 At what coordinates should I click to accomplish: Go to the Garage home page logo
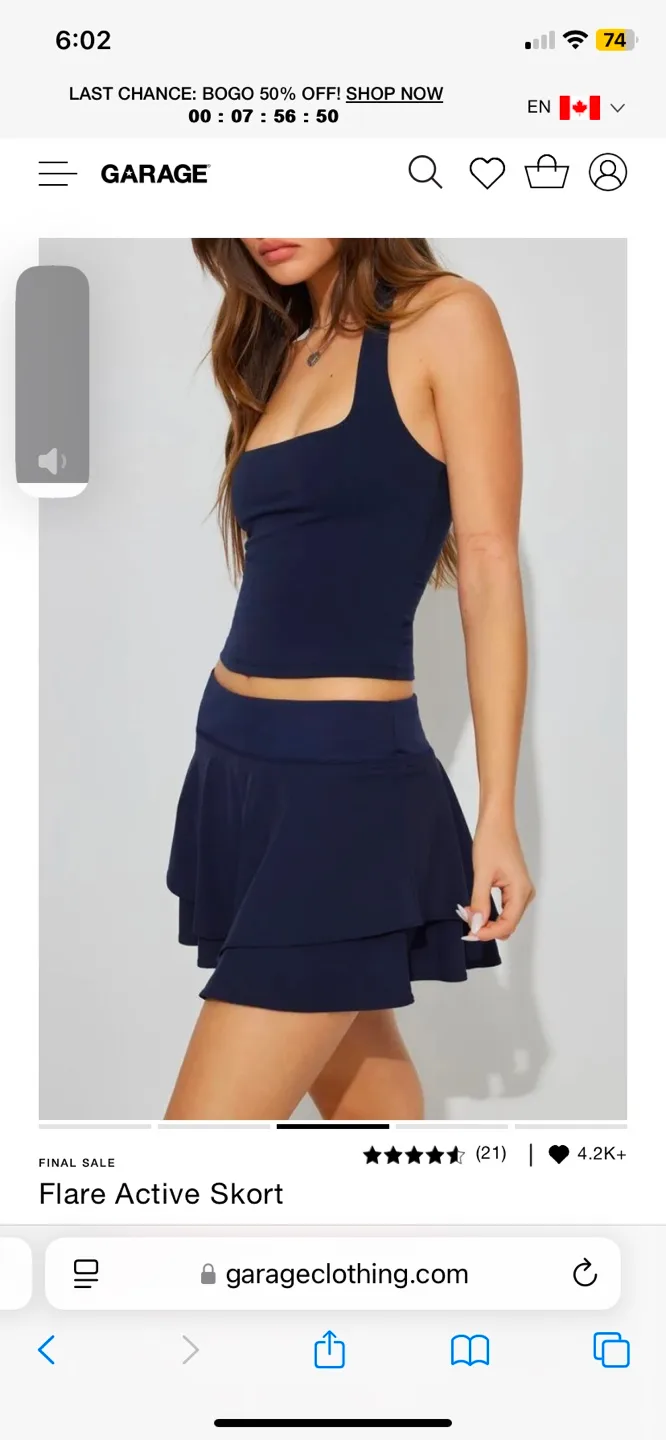155,174
